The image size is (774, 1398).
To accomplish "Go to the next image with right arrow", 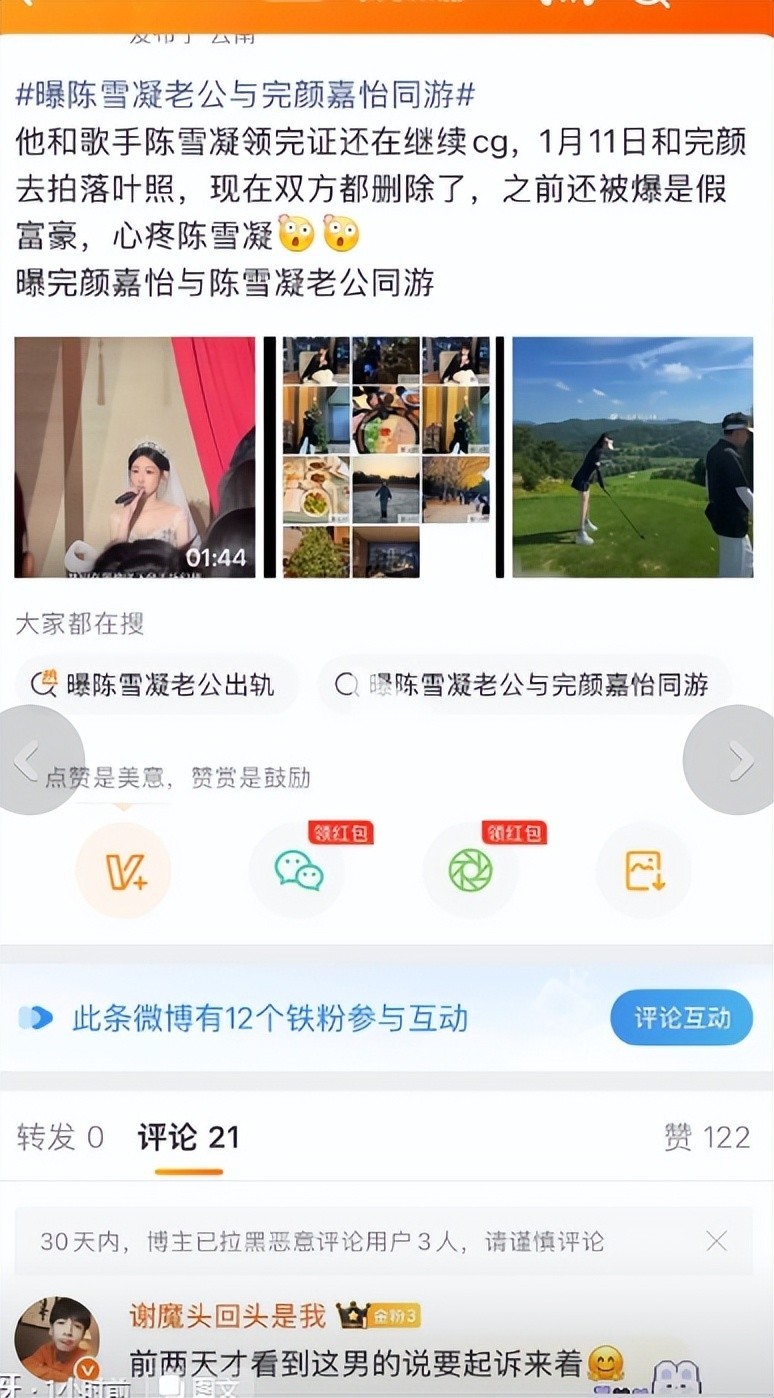I will tap(738, 761).
